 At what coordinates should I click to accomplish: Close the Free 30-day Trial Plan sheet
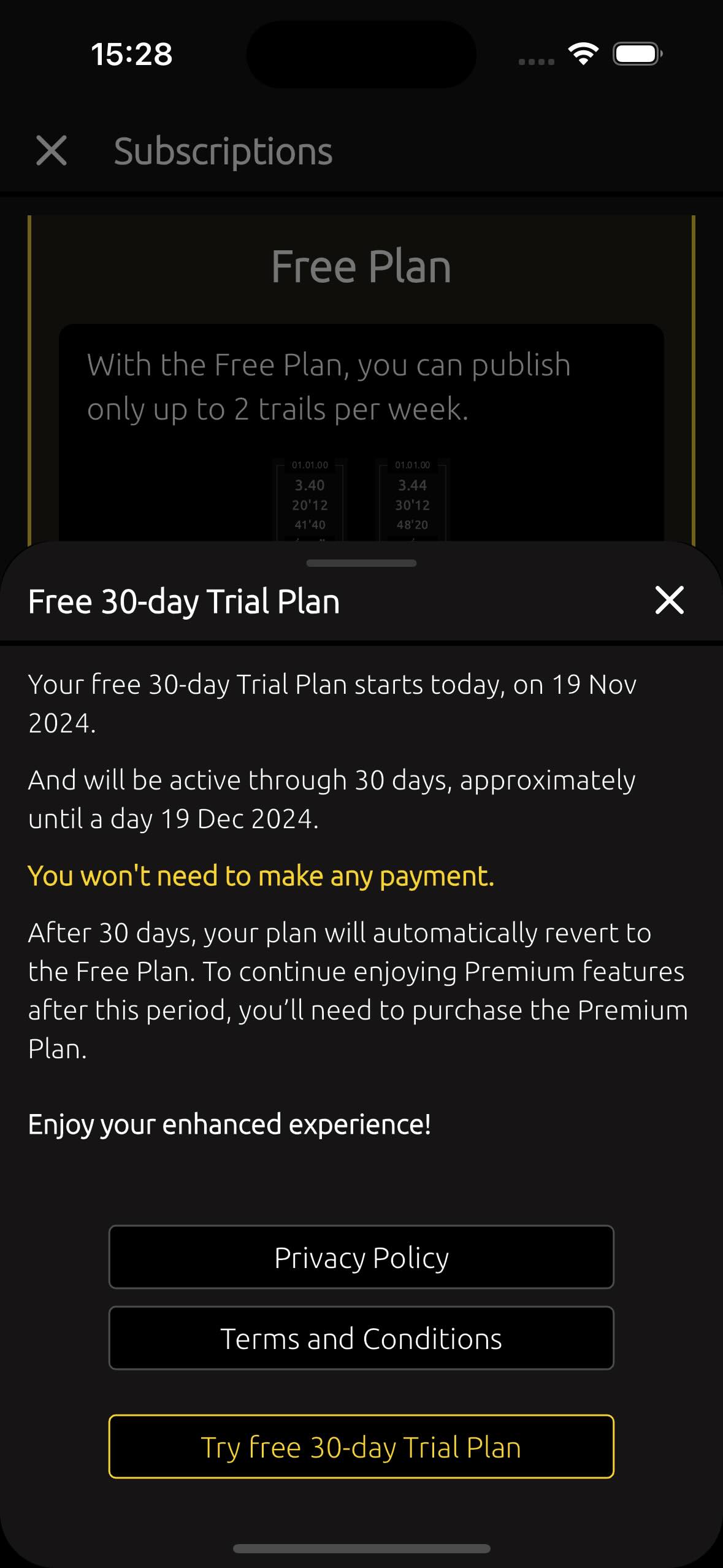pos(669,600)
